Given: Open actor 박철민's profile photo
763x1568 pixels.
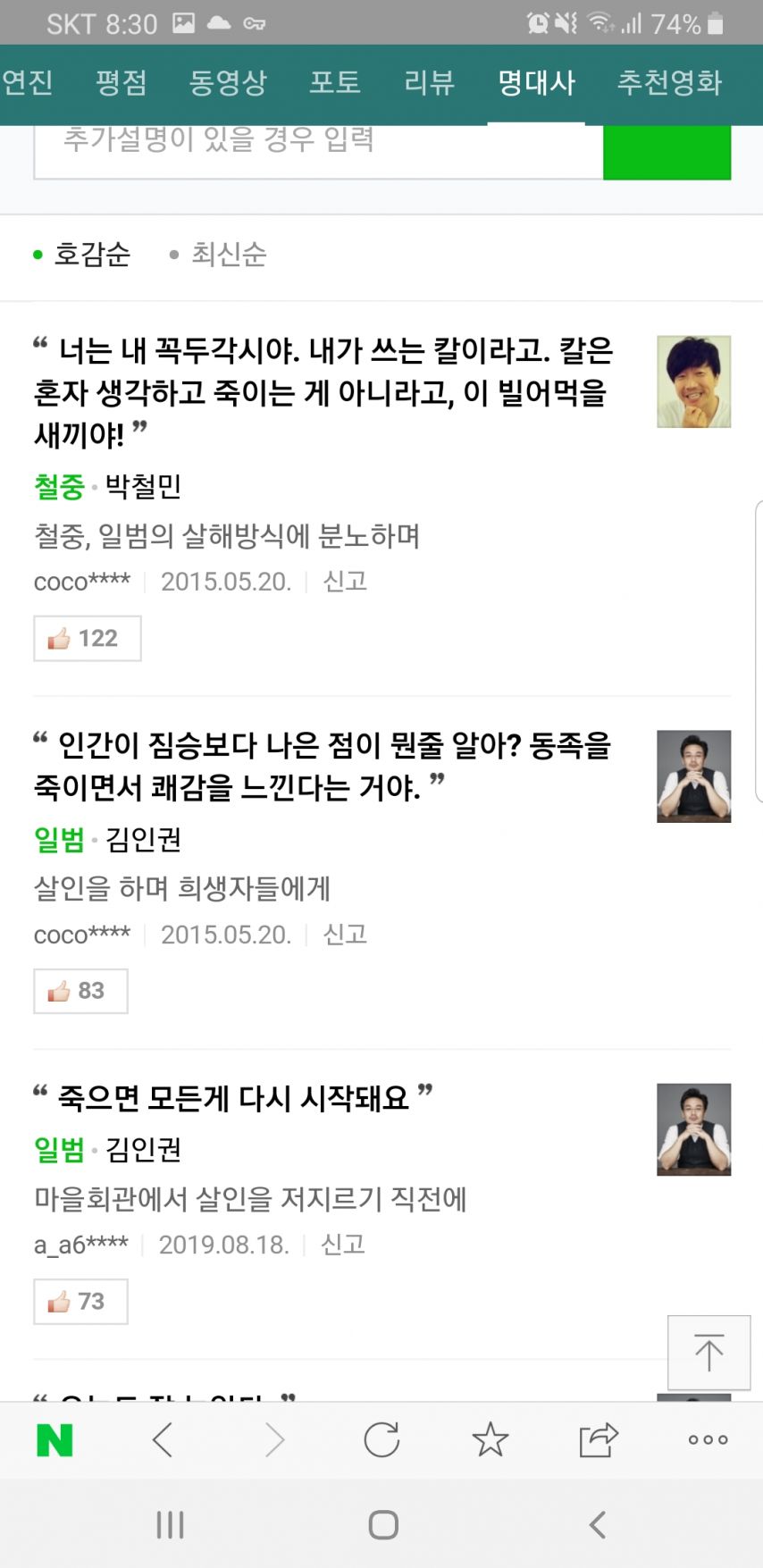Looking at the screenshot, I should [693, 382].
